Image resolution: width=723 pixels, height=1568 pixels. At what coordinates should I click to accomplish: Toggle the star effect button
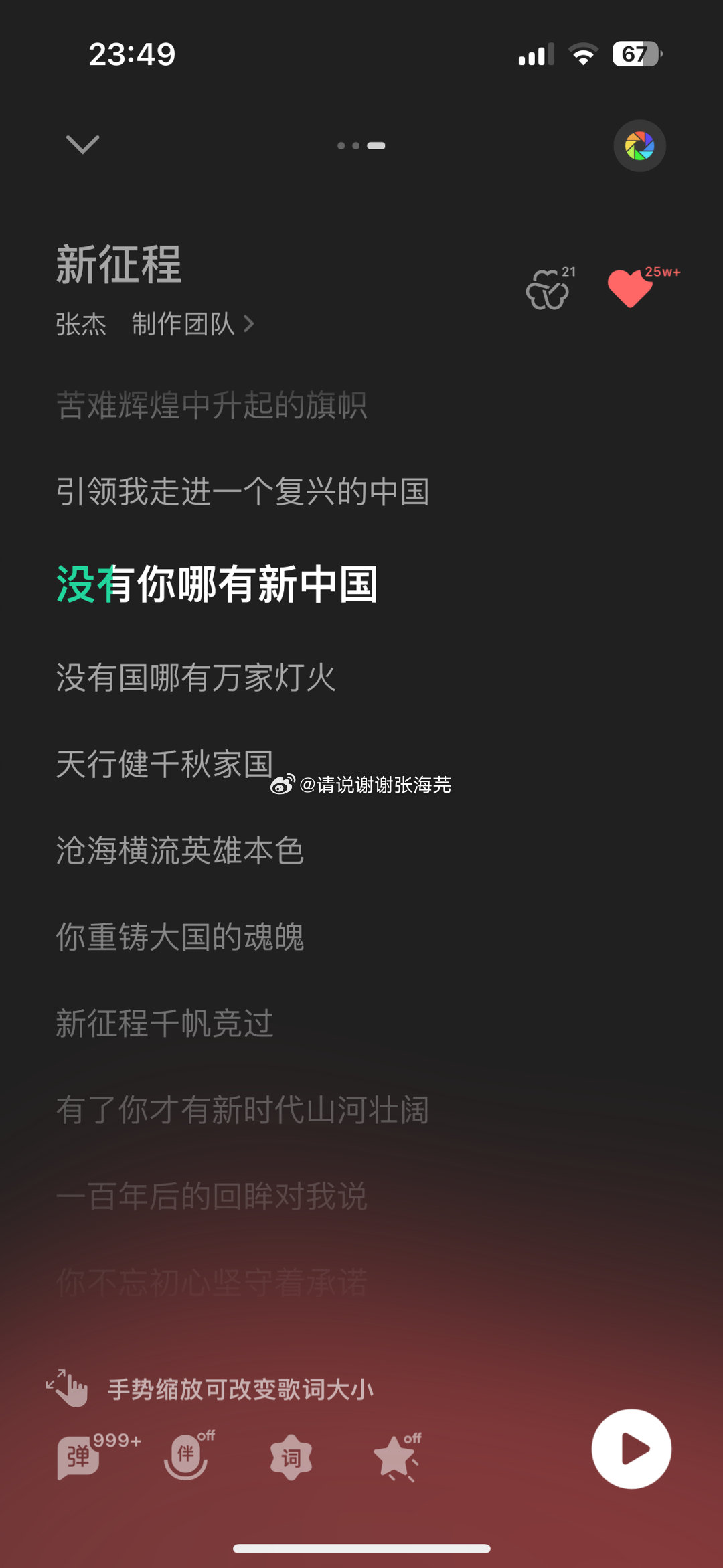(396, 1457)
